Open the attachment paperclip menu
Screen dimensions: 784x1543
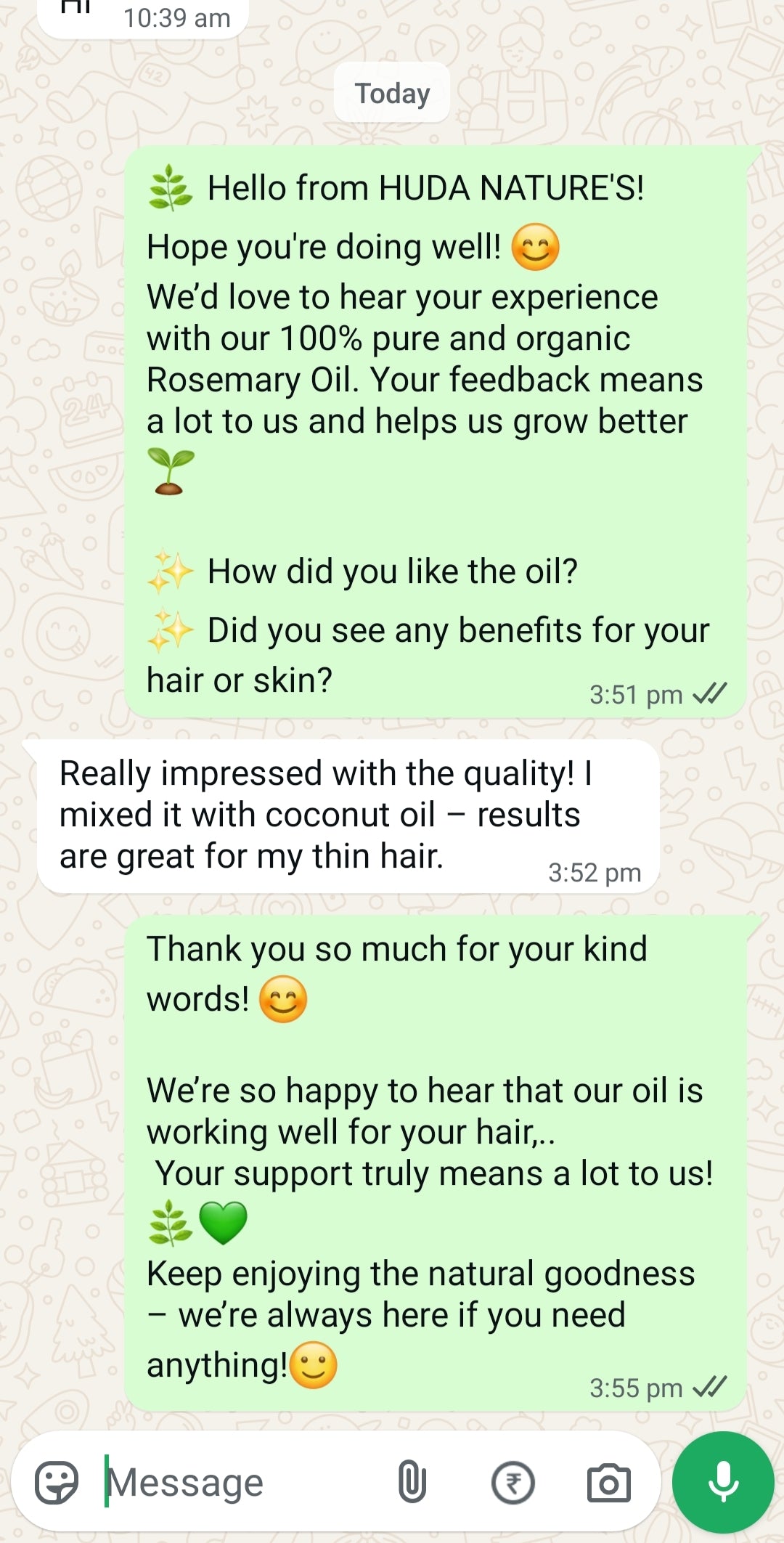(412, 1482)
